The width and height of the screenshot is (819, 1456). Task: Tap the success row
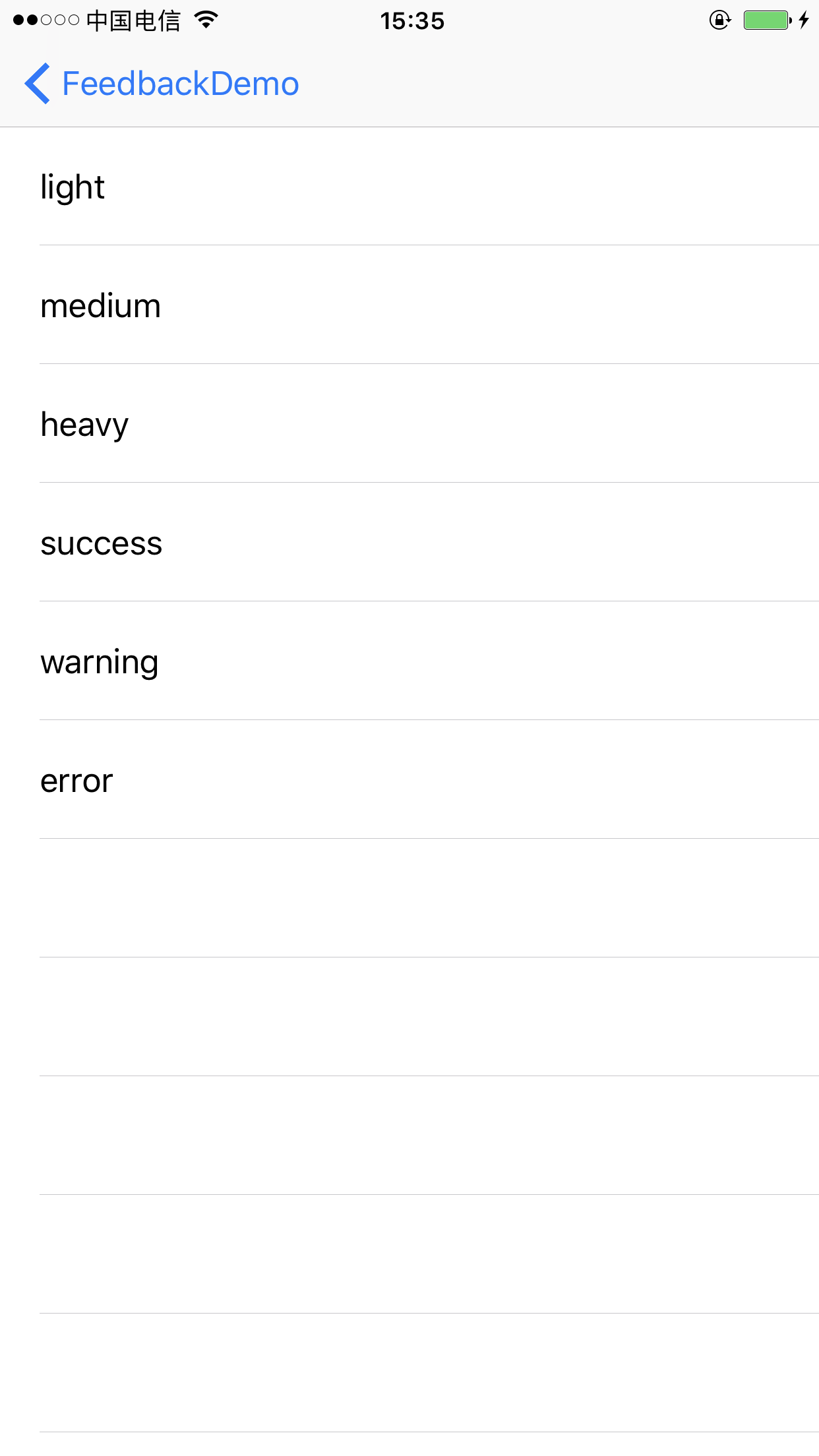[409, 543]
